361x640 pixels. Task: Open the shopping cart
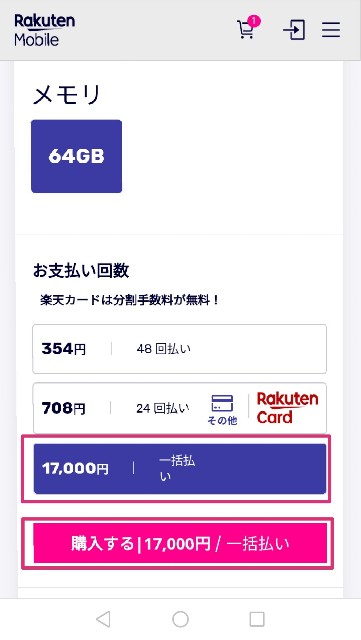pos(248,28)
